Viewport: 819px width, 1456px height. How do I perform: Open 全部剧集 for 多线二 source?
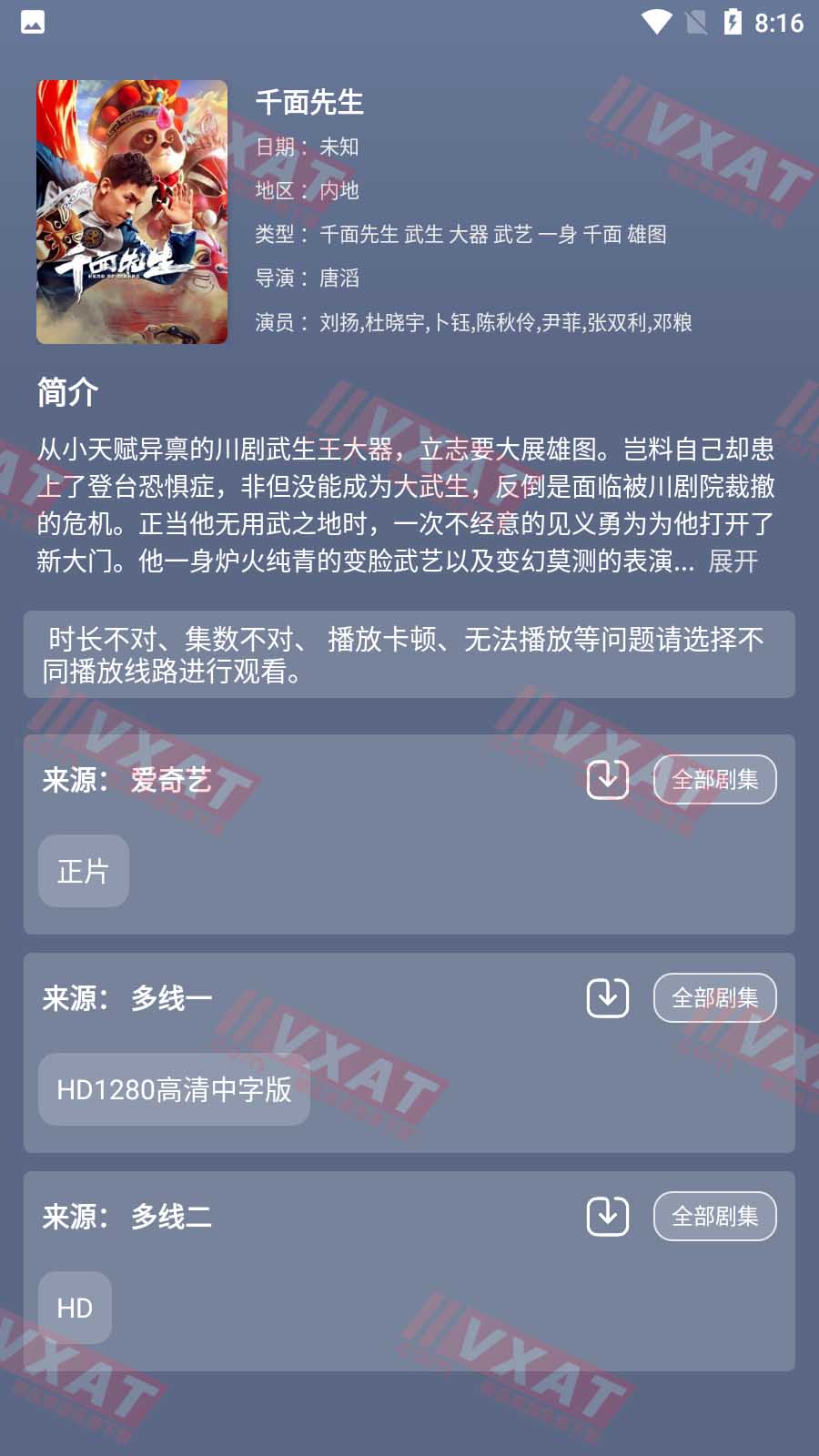714,1216
